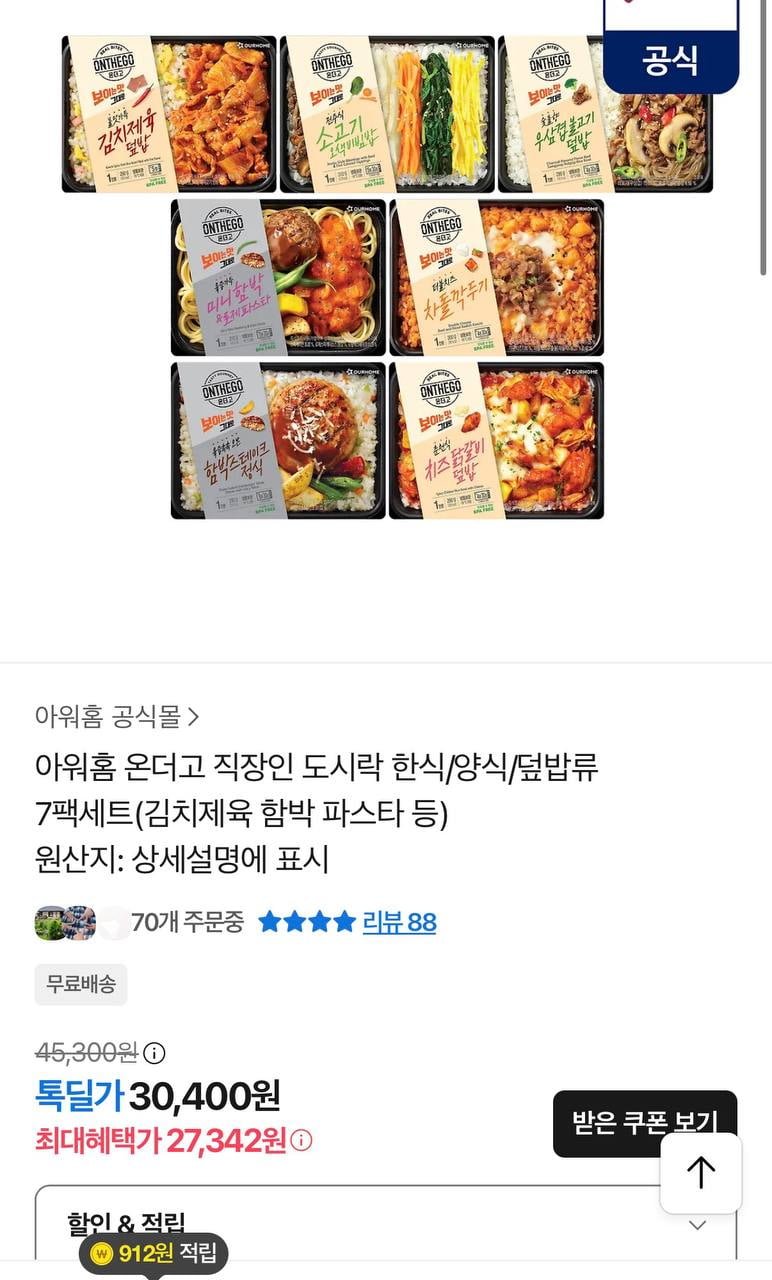Tap 받은 쿠폰 보기 button
The image size is (772, 1280).
(x=645, y=1124)
